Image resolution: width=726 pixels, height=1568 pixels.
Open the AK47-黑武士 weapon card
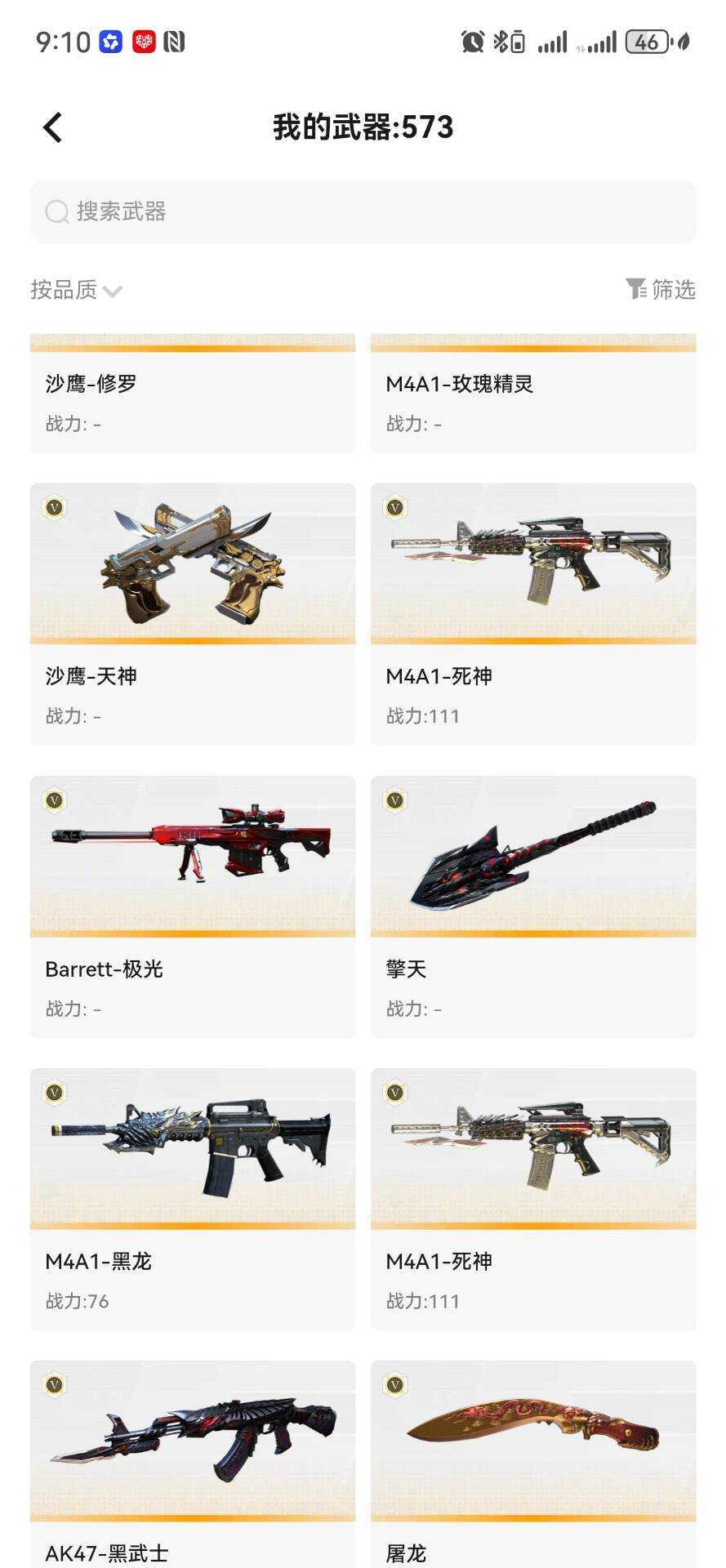click(x=193, y=1463)
